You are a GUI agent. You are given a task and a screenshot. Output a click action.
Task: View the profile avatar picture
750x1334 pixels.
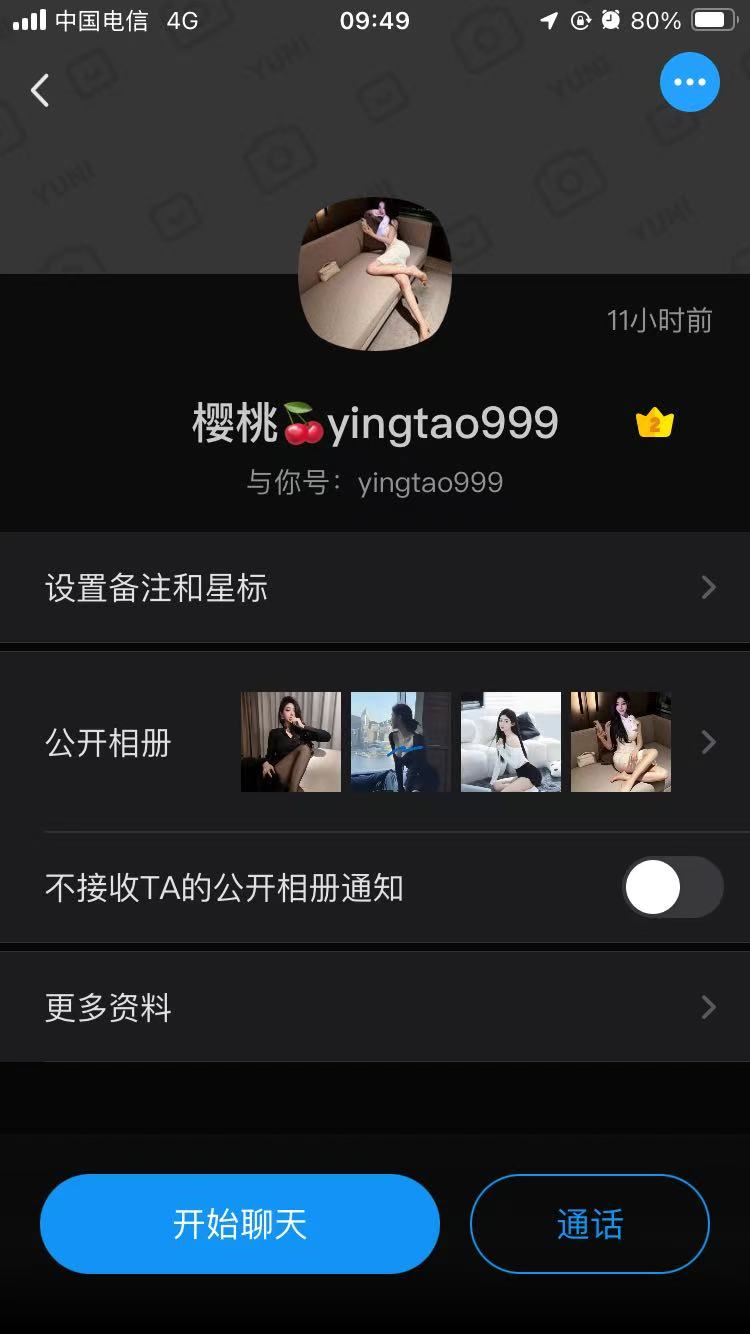pyautogui.click(x=375, y=274)
